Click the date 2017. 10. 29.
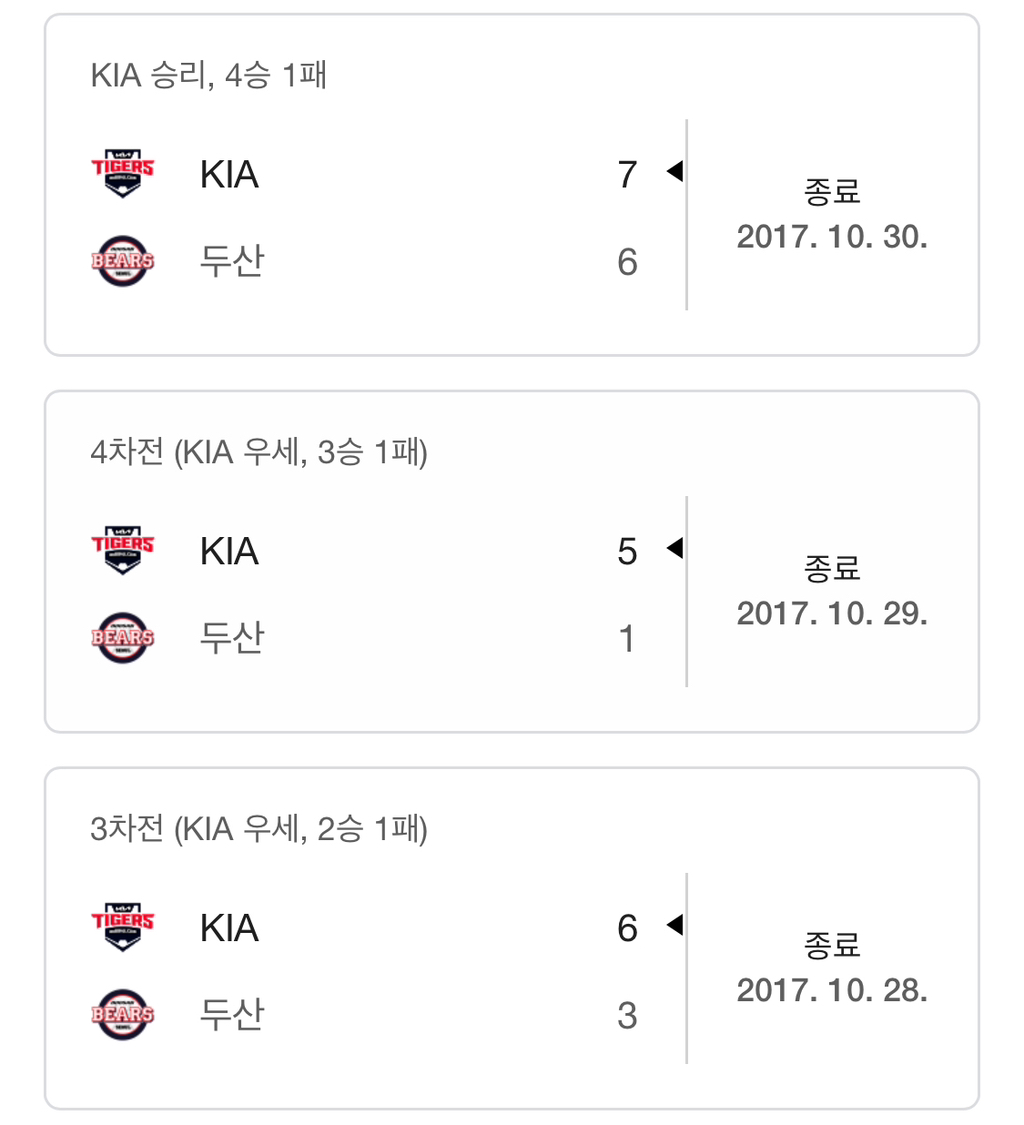 pos(852,614)
